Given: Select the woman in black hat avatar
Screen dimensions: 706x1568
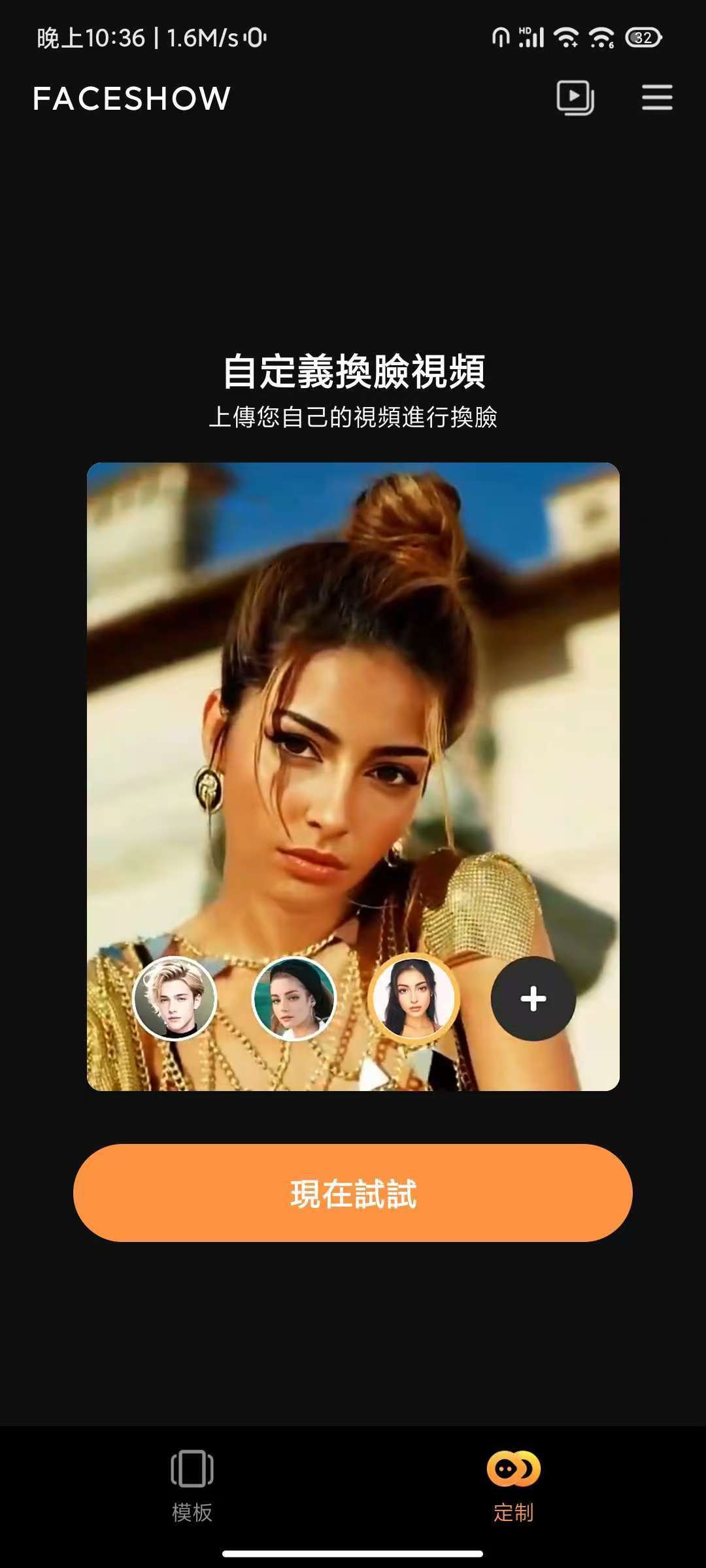Looking at the screenshot, I should [294, 998].
